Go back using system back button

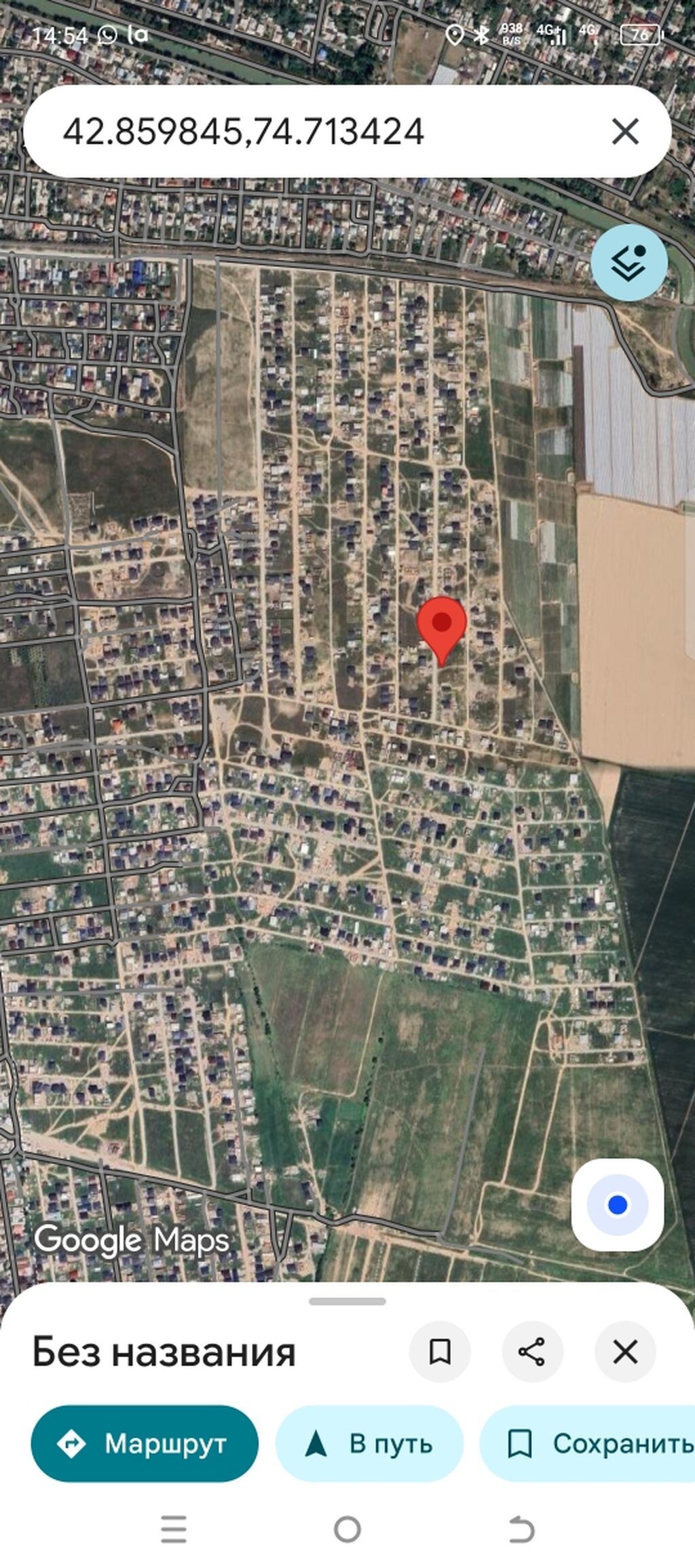tap(521, 1530)
